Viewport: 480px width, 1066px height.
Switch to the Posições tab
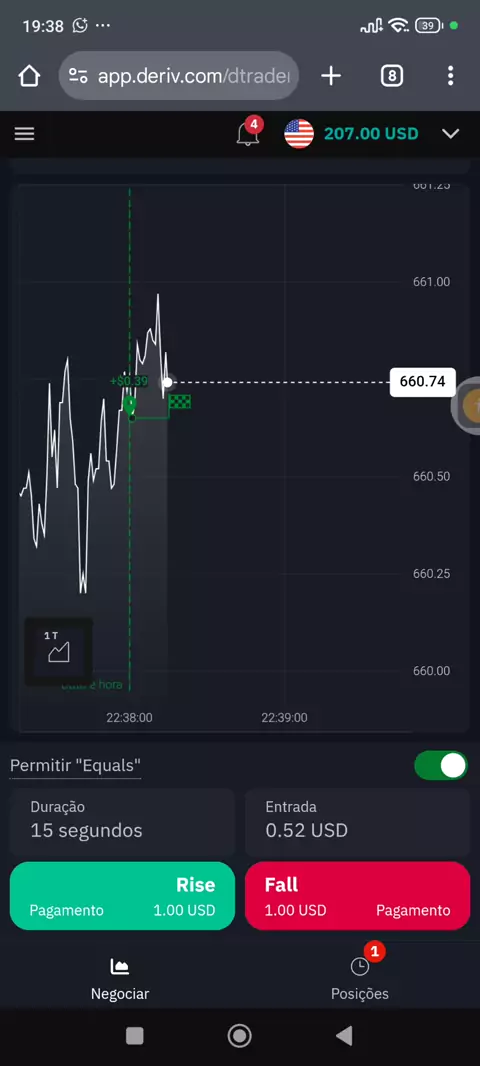click(x=360, y=979)
